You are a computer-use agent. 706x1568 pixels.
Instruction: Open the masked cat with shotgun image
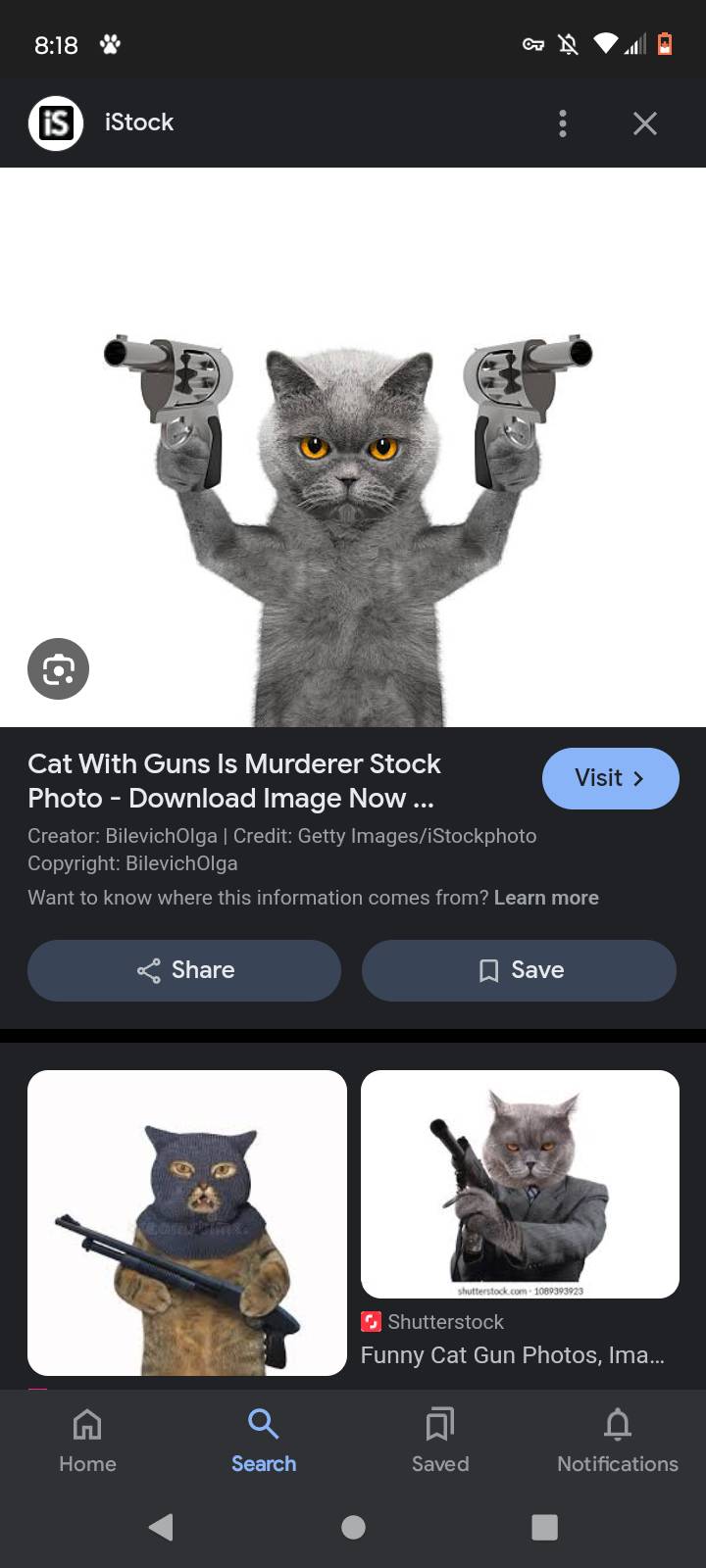pyautogui.click(x=187, y=1222)
